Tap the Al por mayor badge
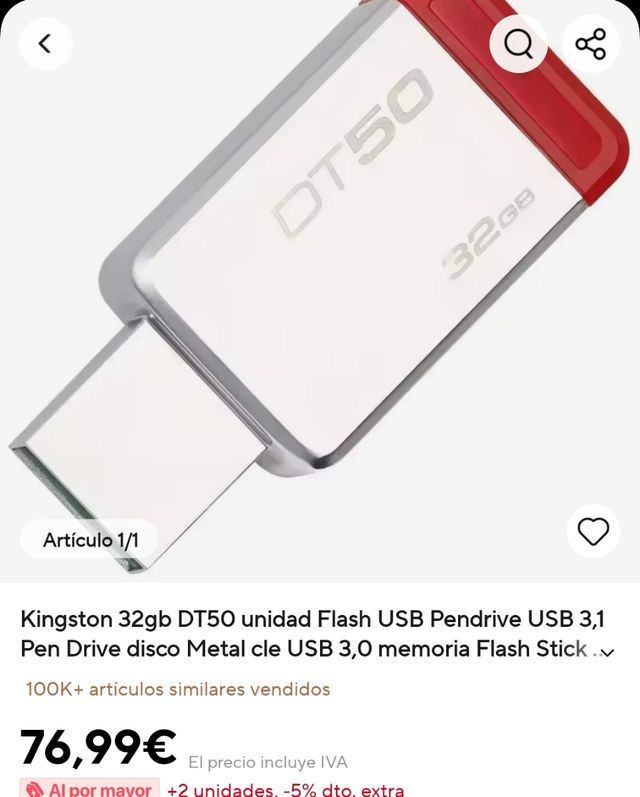The image size is (640, 797). [90, 788]
